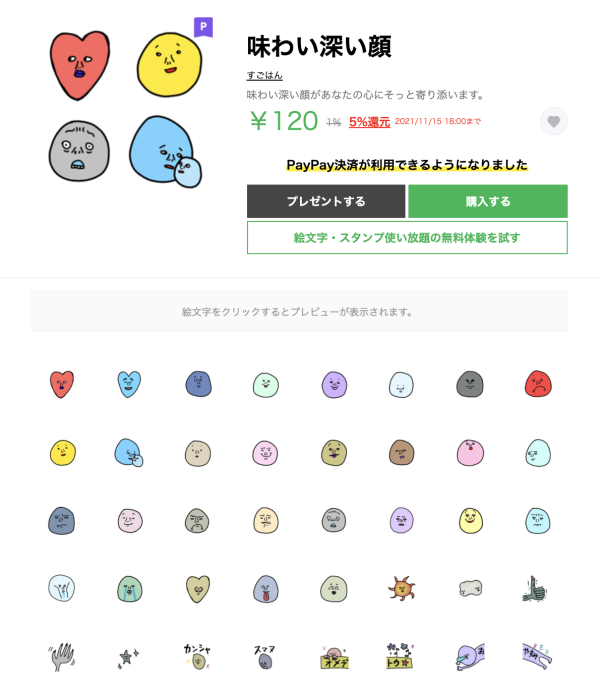600x693 pixels.
Task: Preview the スマヌ emoji
Action: click(x=266, y=656)
